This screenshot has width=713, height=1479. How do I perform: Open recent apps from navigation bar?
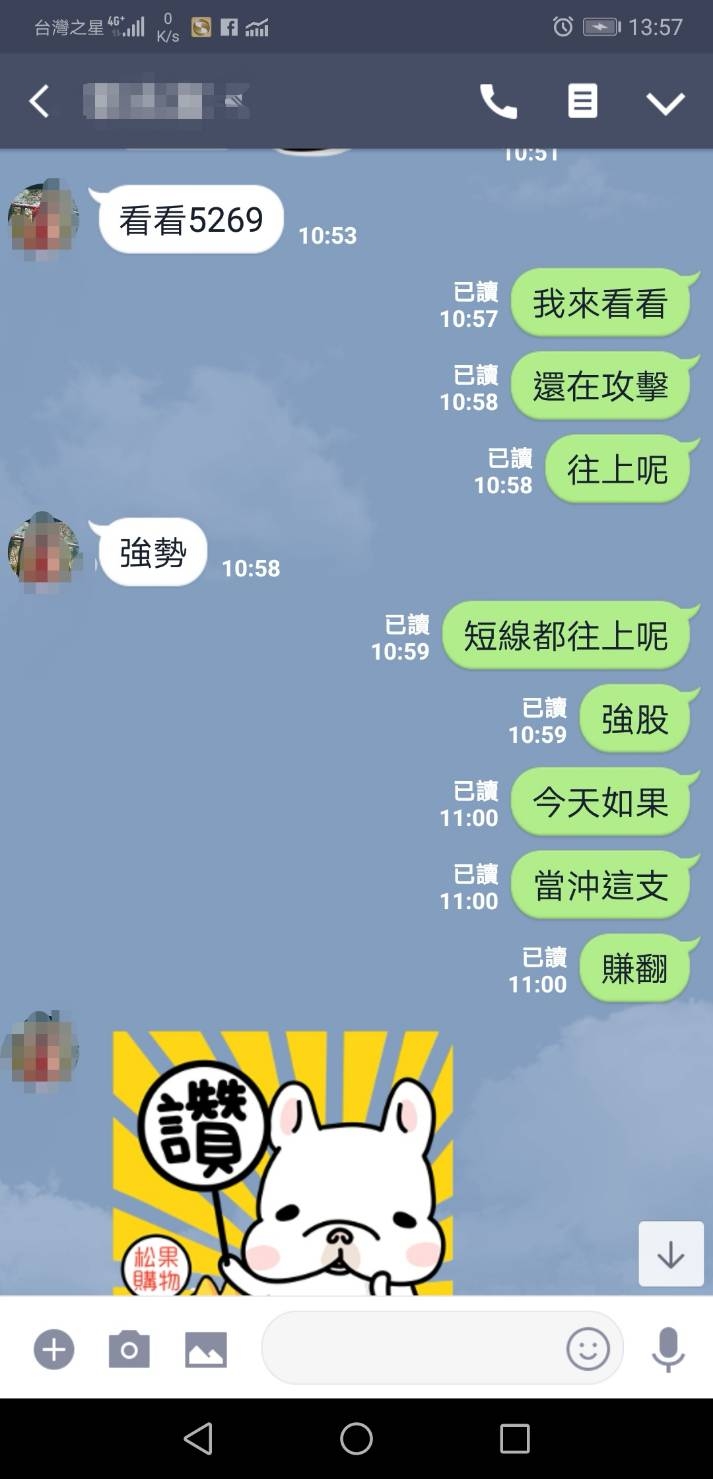click(x=514, y=1438)
